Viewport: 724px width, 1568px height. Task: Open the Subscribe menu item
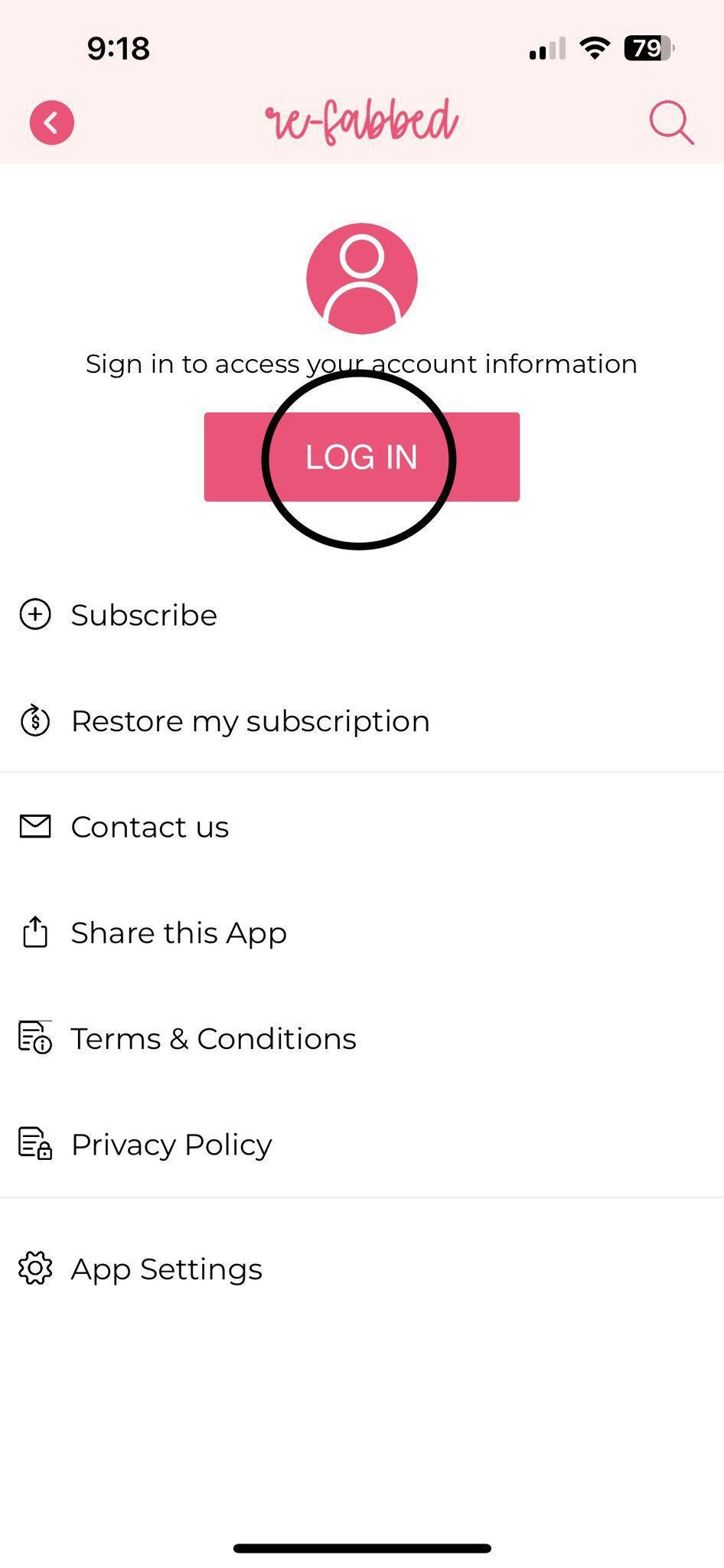point(143,614)
